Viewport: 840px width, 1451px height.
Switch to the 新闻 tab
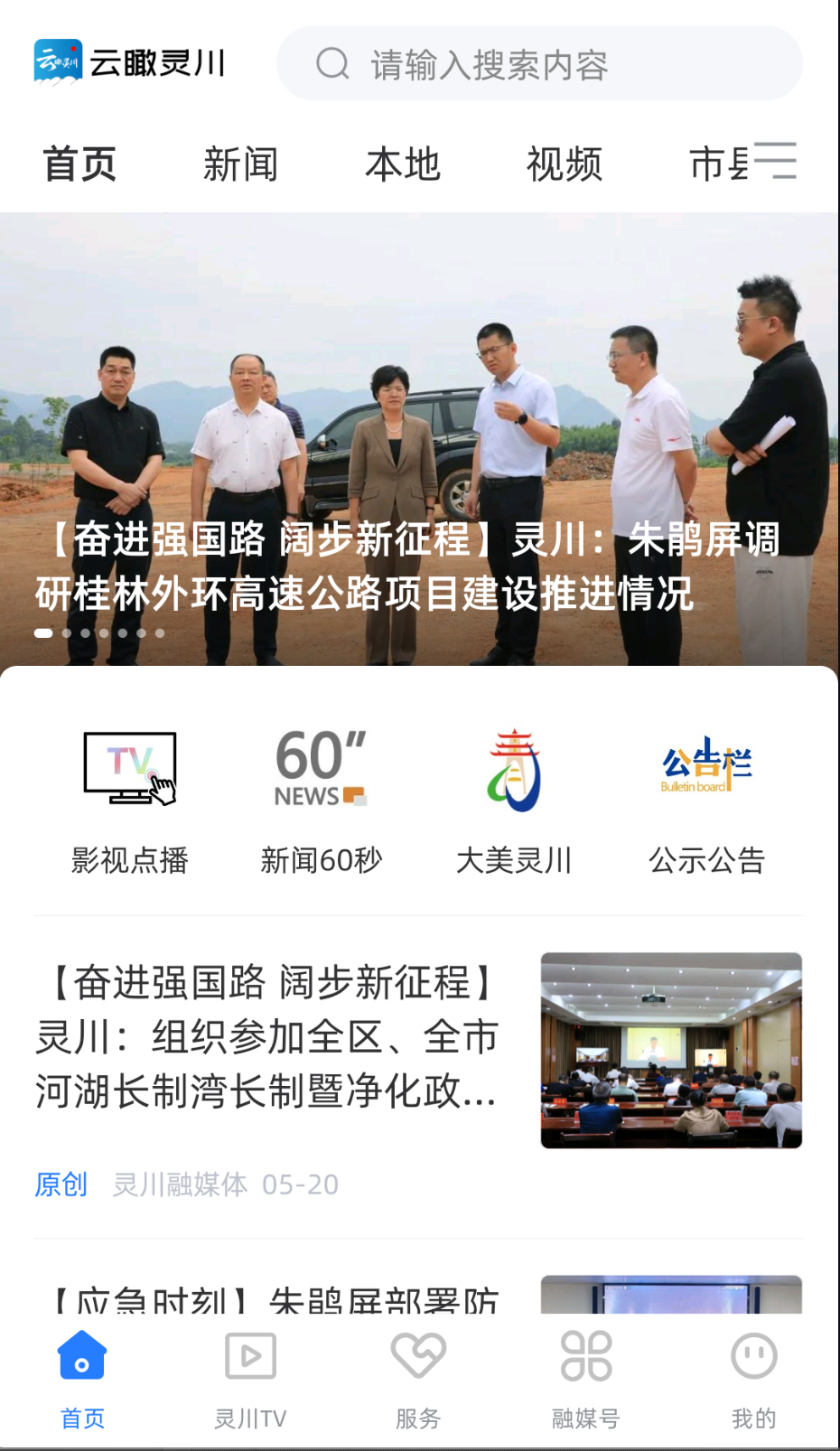[240, 164]
